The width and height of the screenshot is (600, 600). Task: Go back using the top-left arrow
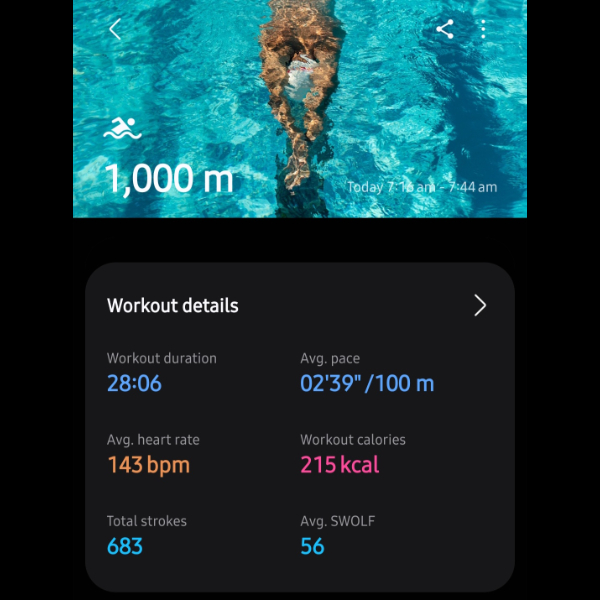(x=114, y=30)
